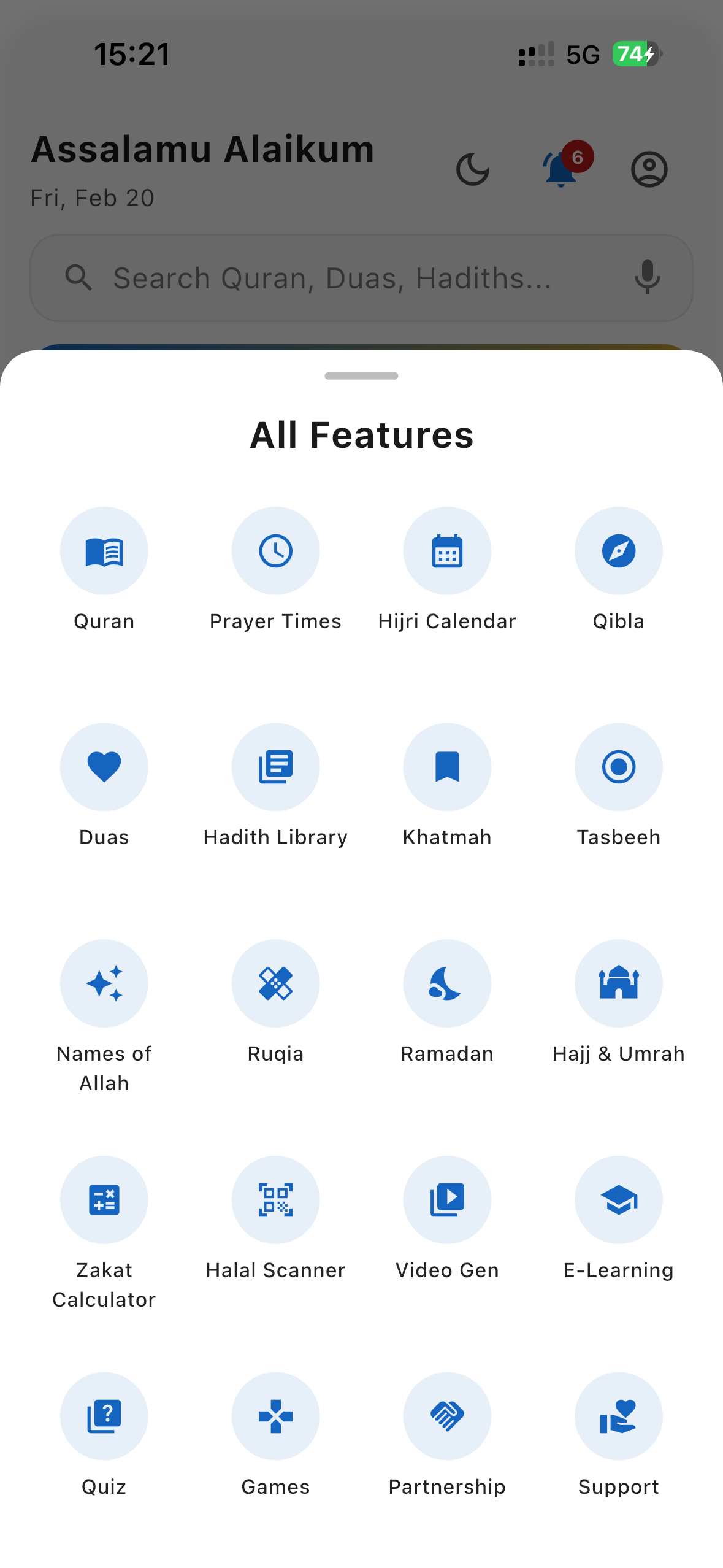This screenshot has height=1568, width=723.
Task: Open the E-Learning section
Action: point(619,1200)
